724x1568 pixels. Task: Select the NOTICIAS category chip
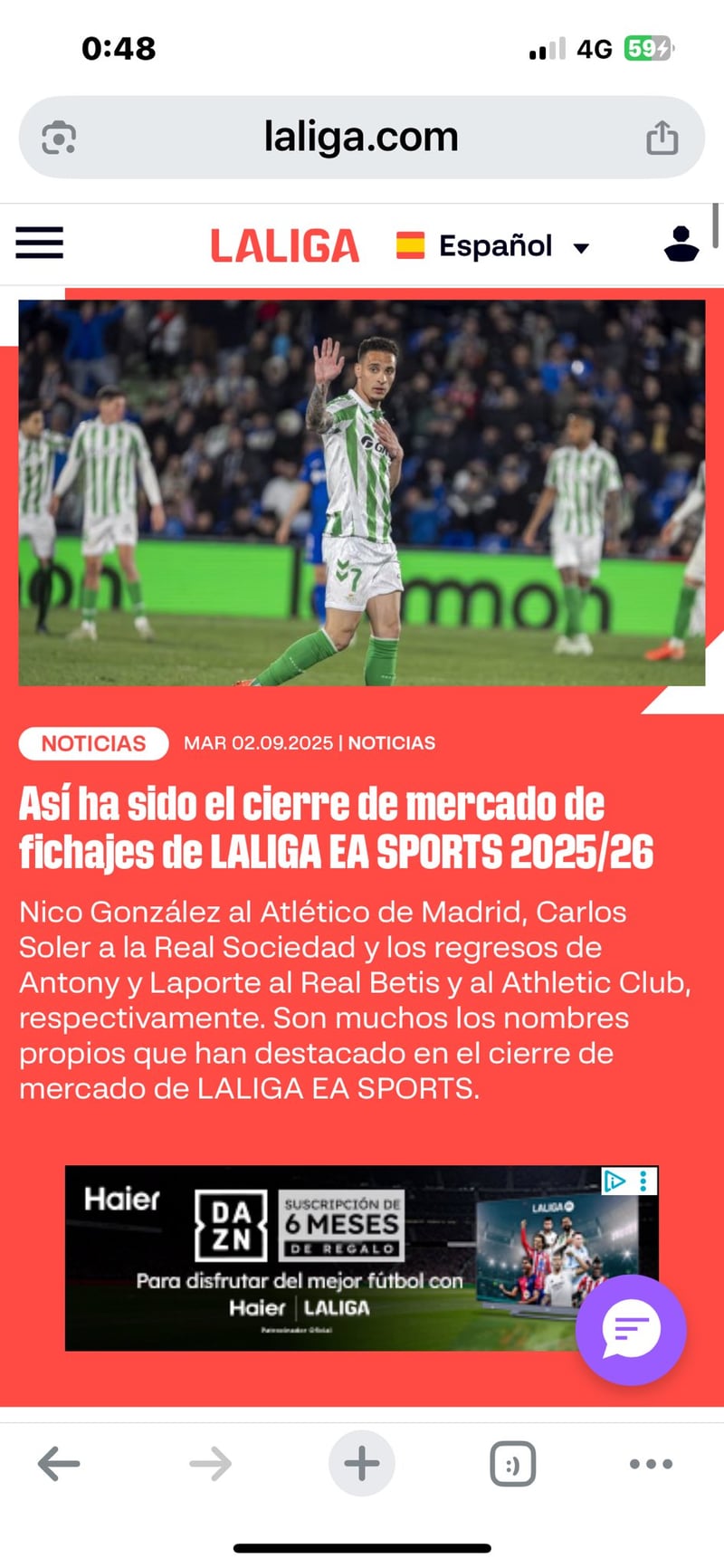coord(93,743)
